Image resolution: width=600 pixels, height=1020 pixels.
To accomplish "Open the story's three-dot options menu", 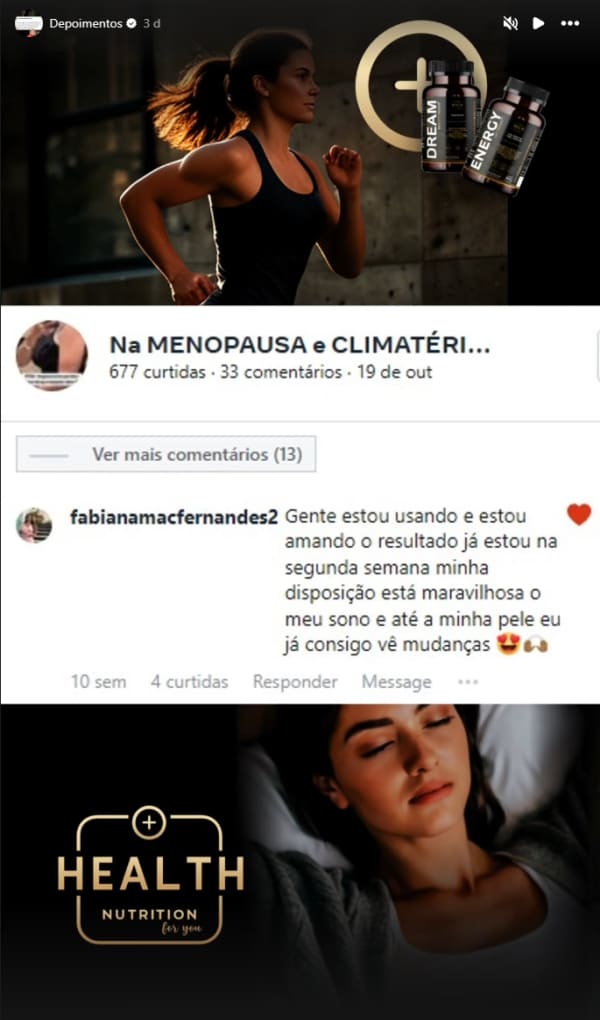I will coord(570,23).
